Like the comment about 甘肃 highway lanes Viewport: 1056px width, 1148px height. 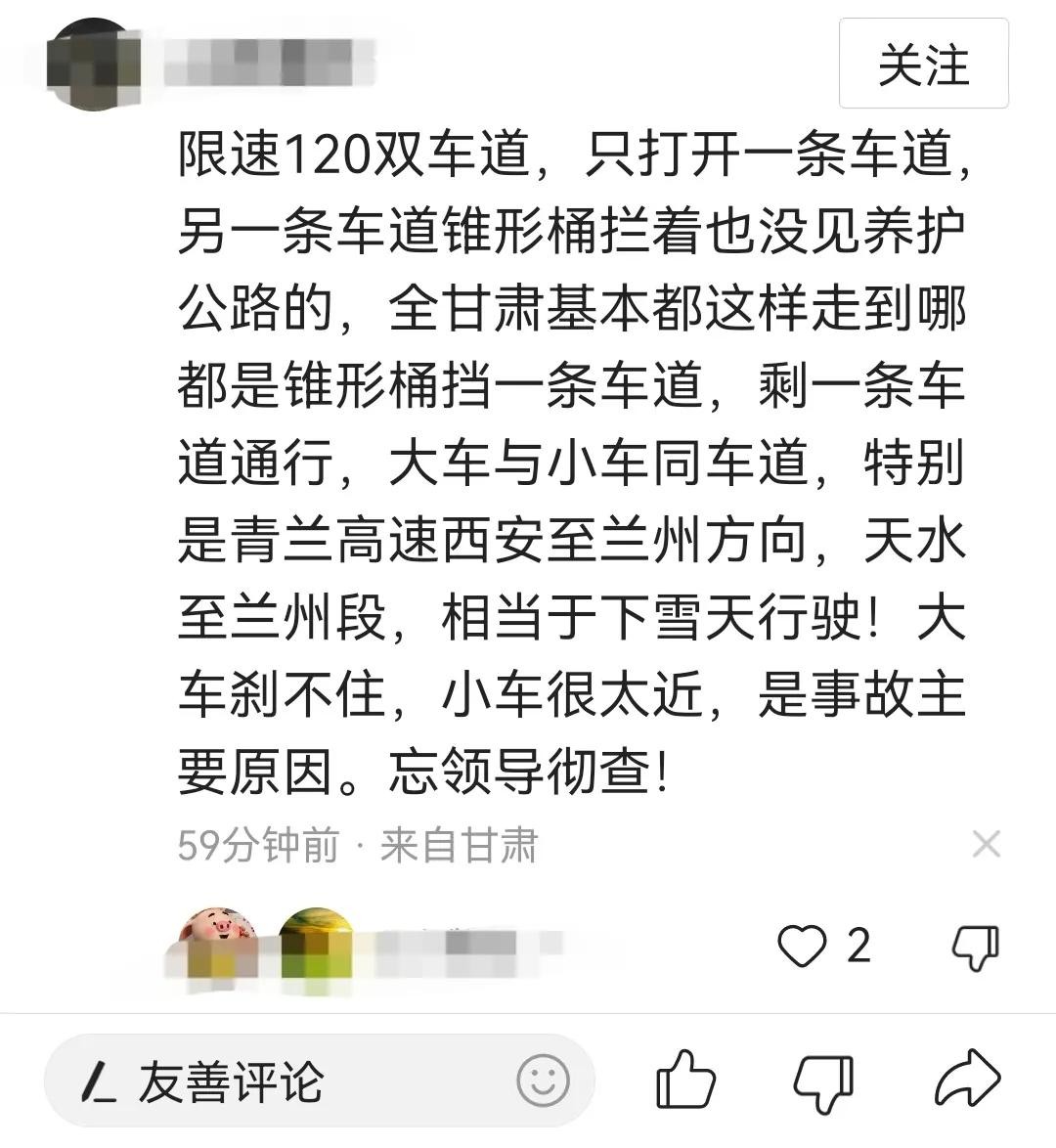(x=802, y=946)
